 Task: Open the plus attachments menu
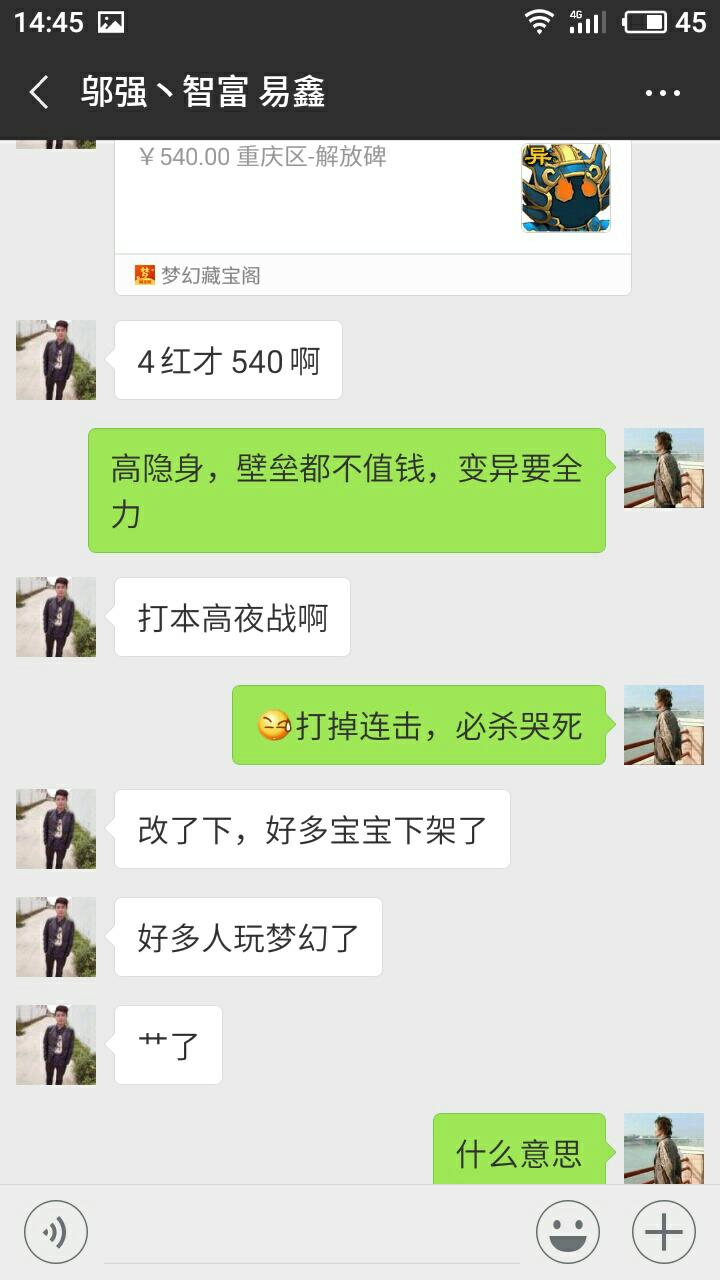click(x=663, y=1232)
